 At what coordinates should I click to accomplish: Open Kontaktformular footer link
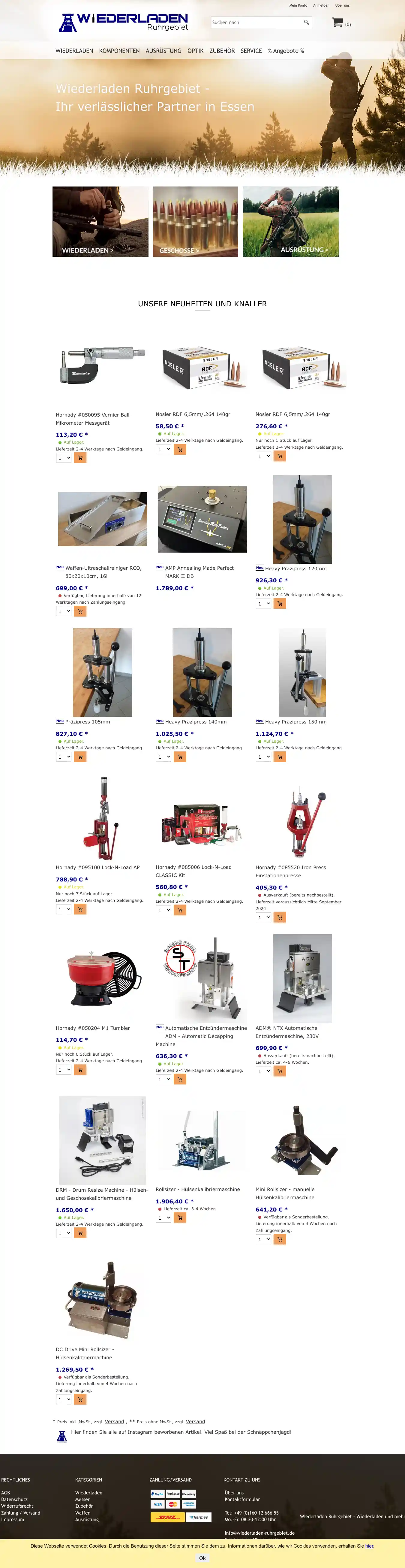(x=242, y=1499)
